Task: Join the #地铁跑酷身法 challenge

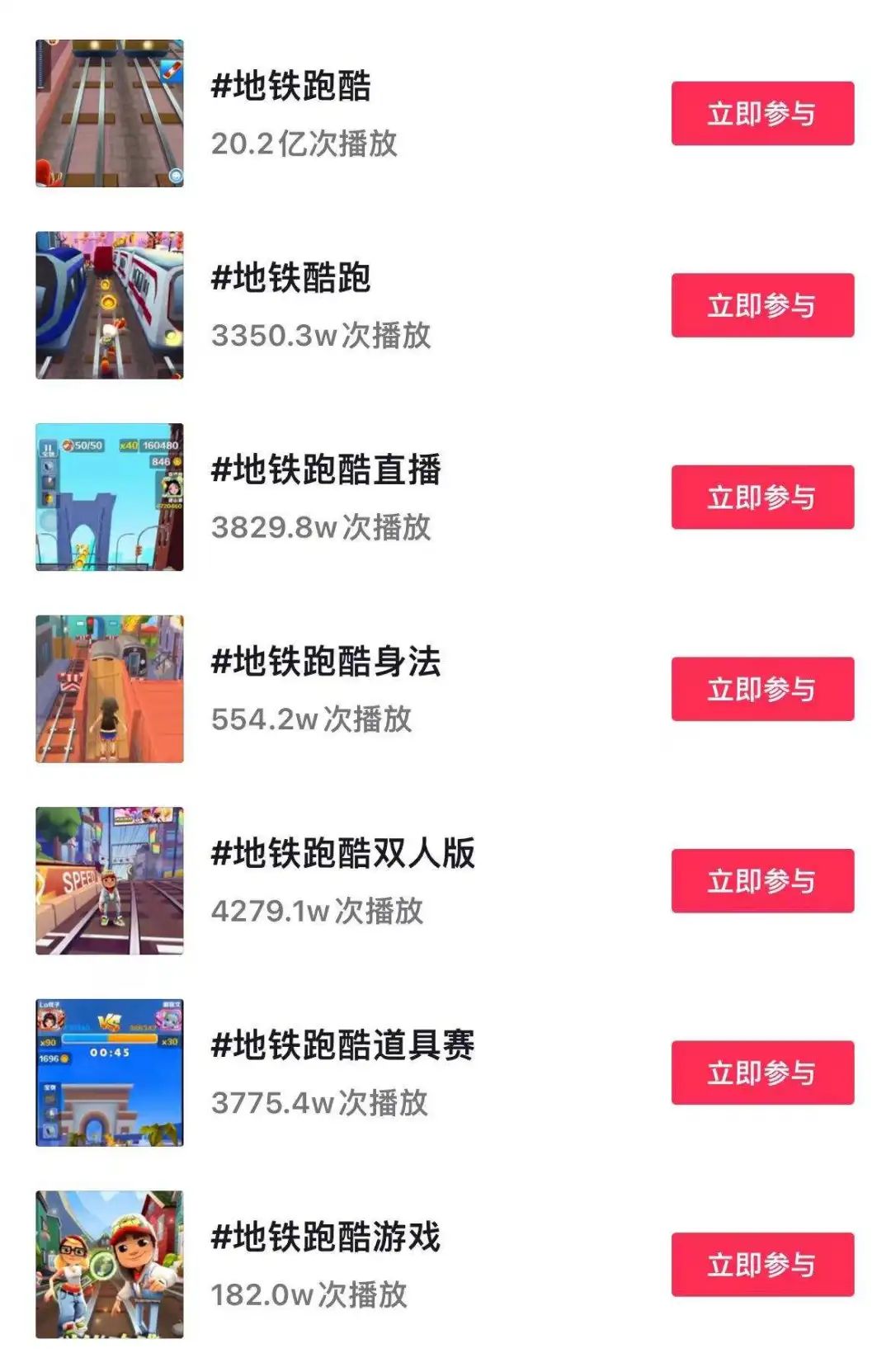Action: click(761, 690)
